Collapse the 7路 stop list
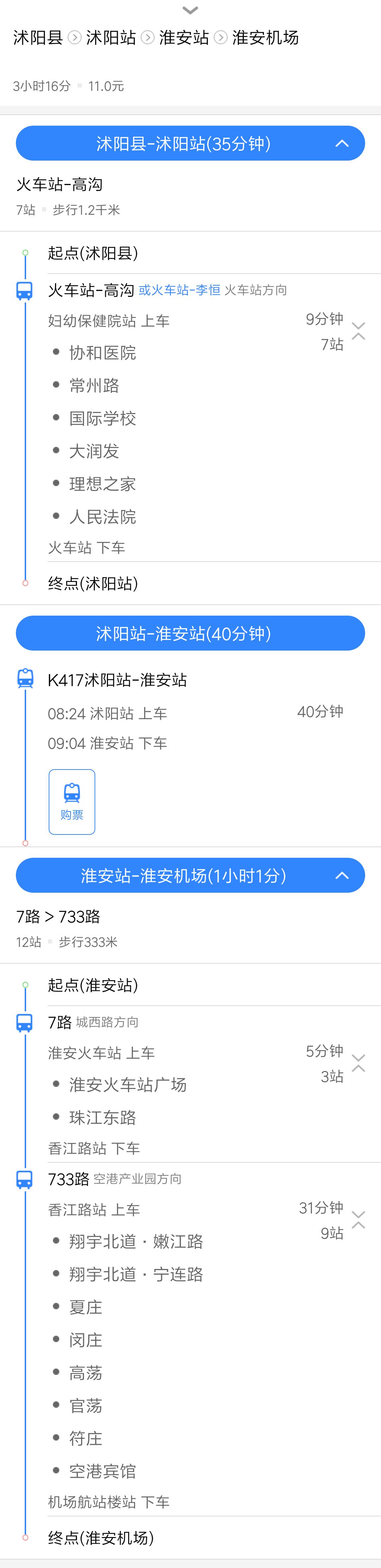The image size is (381, 1568). (x=358, y=1063)
